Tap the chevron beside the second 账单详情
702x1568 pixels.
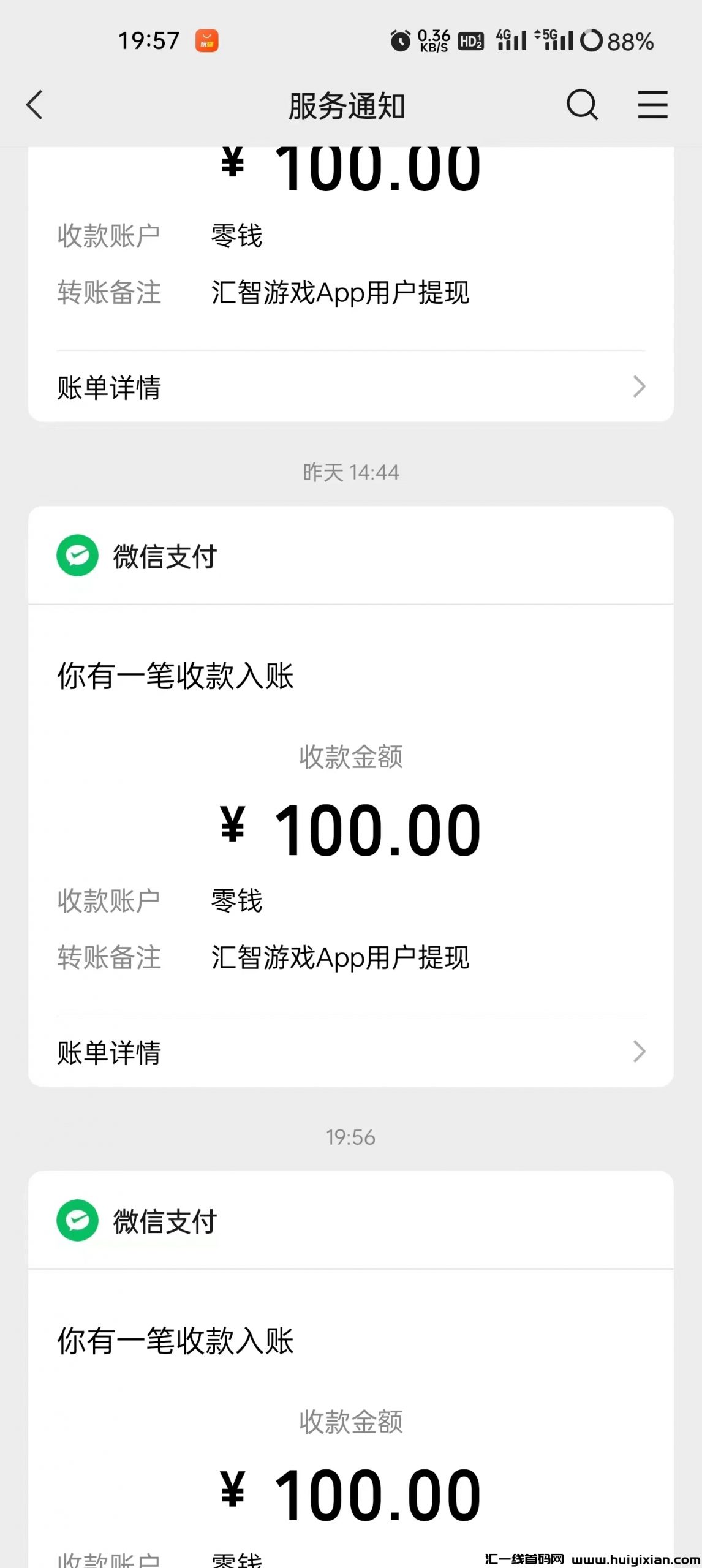(638, 1052)
